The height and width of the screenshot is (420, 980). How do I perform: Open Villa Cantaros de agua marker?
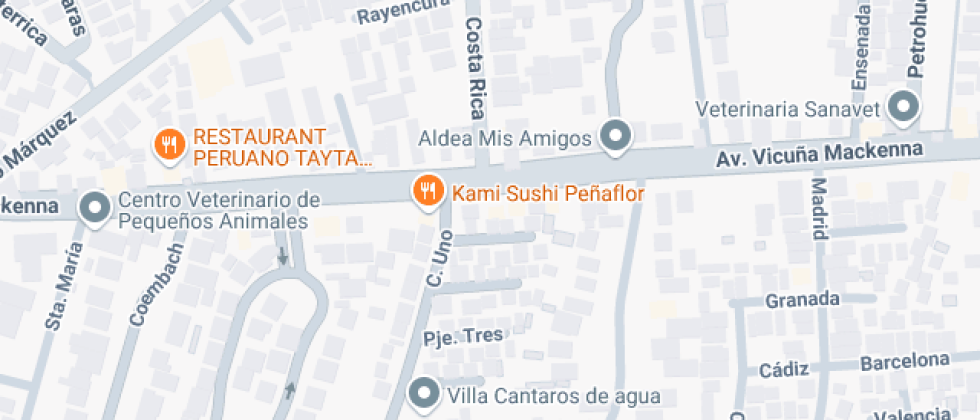click(426, 395)
